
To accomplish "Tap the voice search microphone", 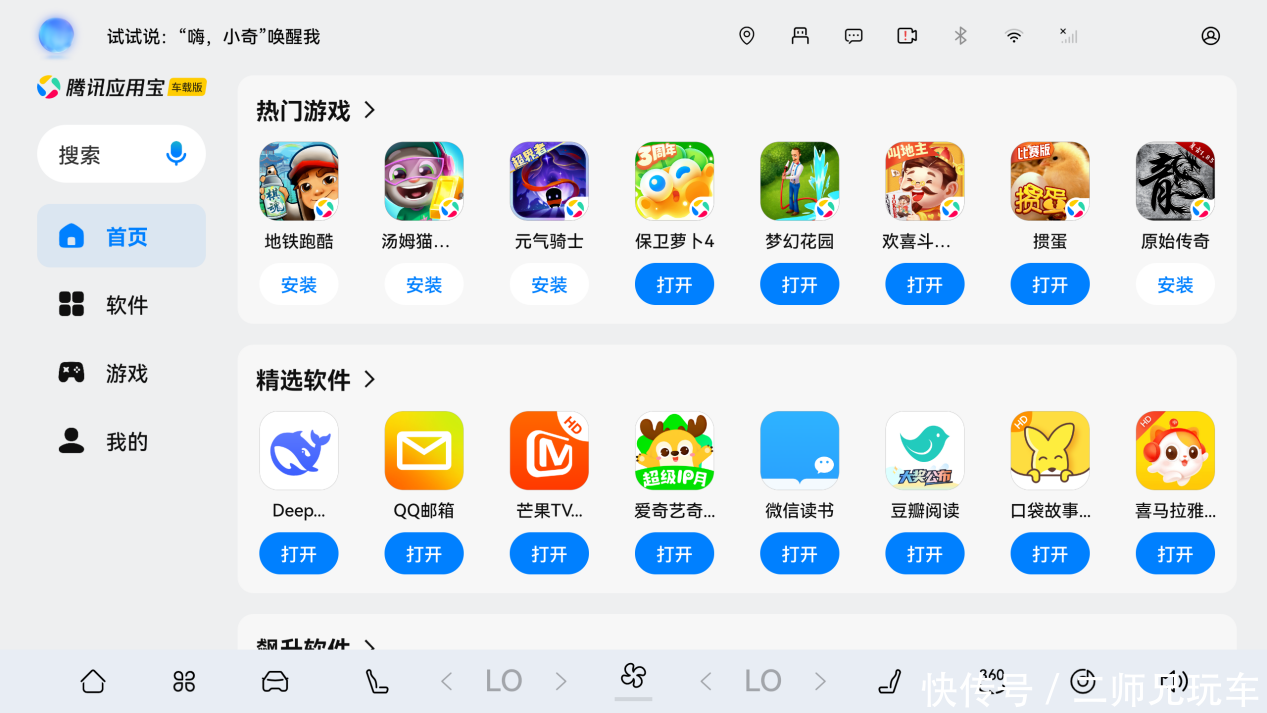I will 176,154.
